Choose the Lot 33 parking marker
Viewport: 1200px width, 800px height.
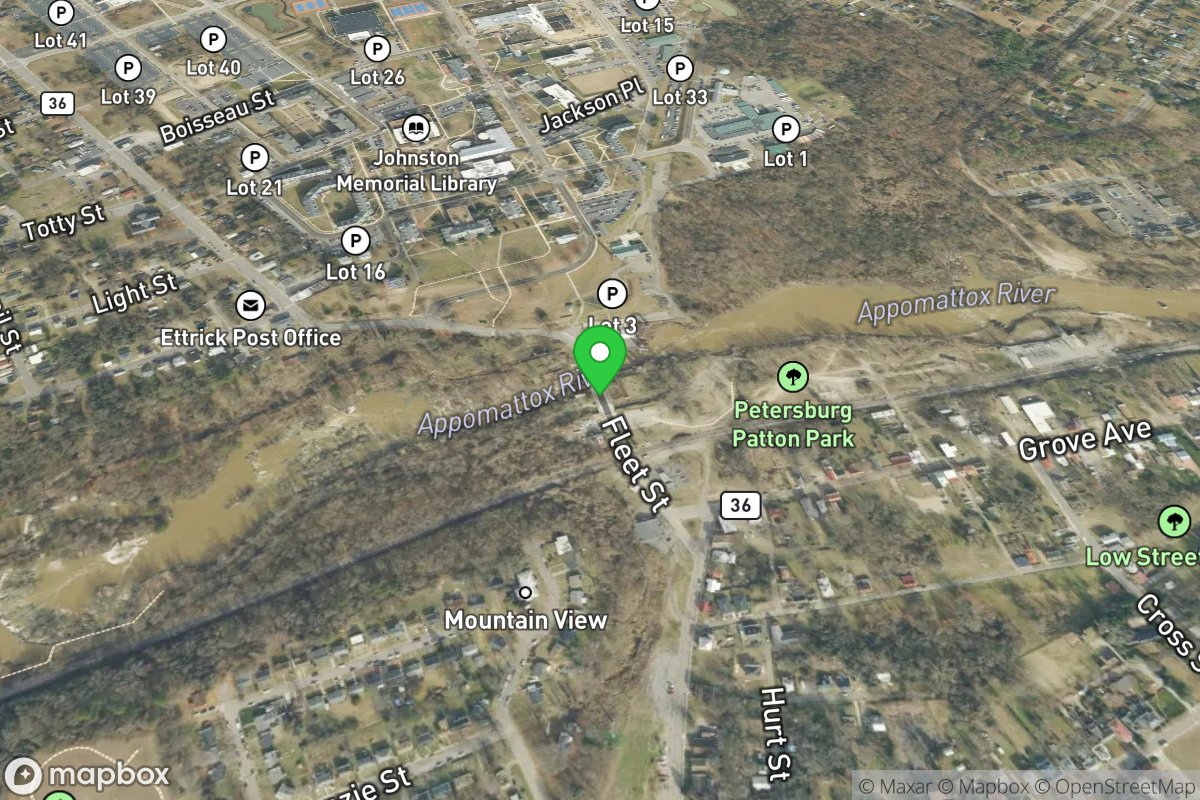(x=680, y=69)
